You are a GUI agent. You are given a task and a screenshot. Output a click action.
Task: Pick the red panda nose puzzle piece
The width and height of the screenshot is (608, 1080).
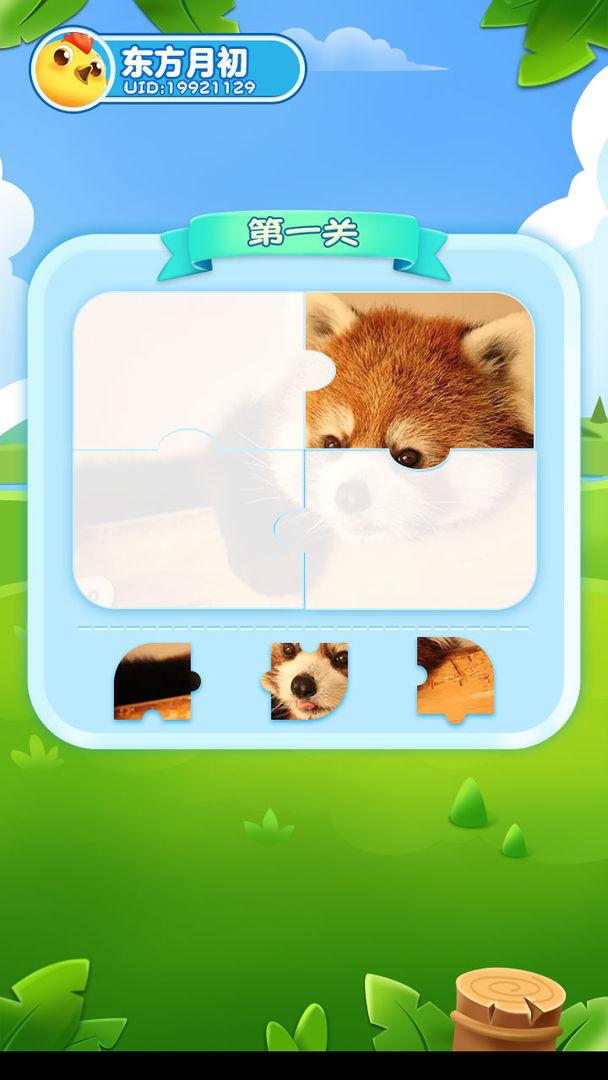click(305, 681)
